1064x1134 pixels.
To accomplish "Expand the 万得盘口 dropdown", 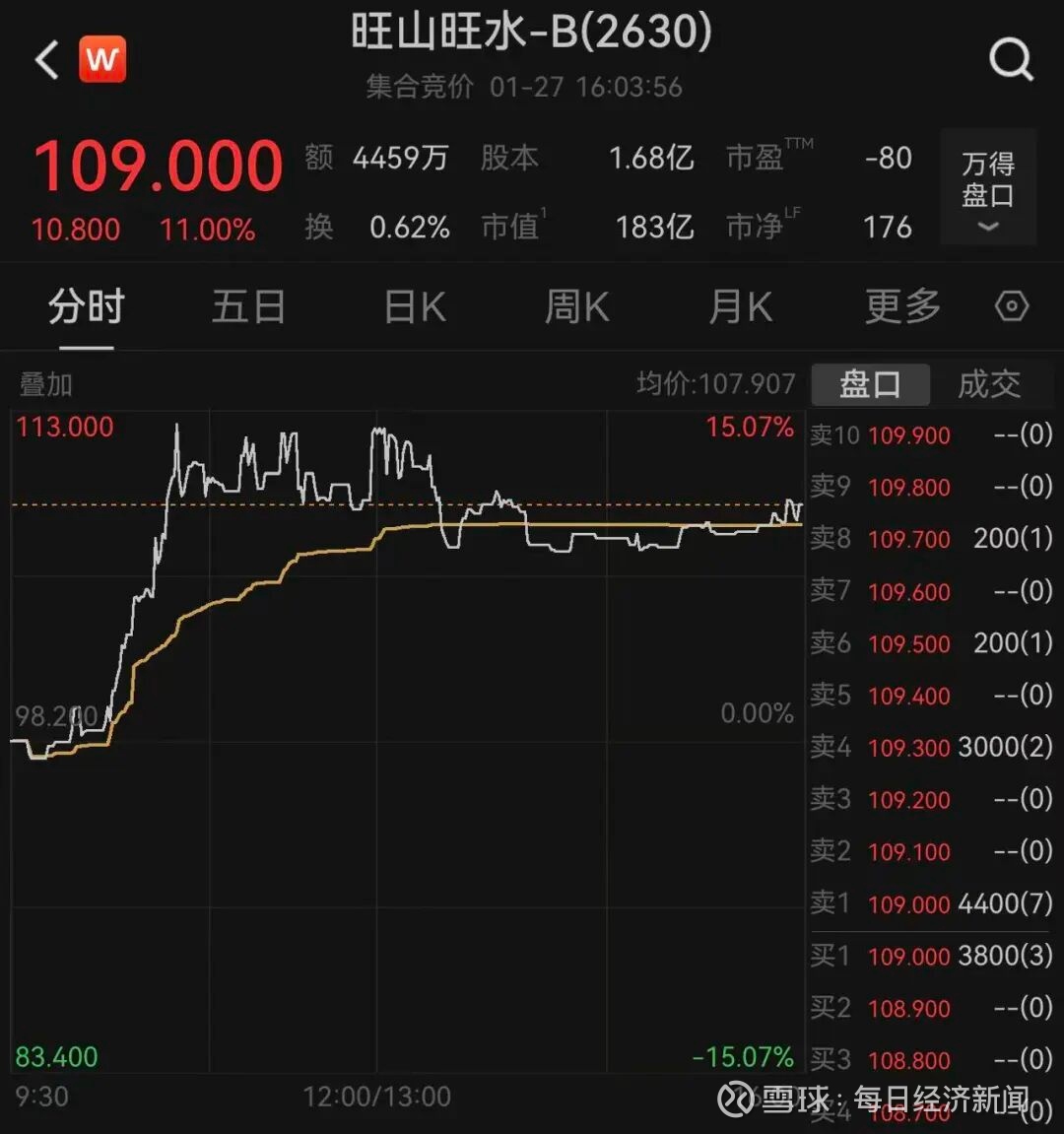I will 987,187.
